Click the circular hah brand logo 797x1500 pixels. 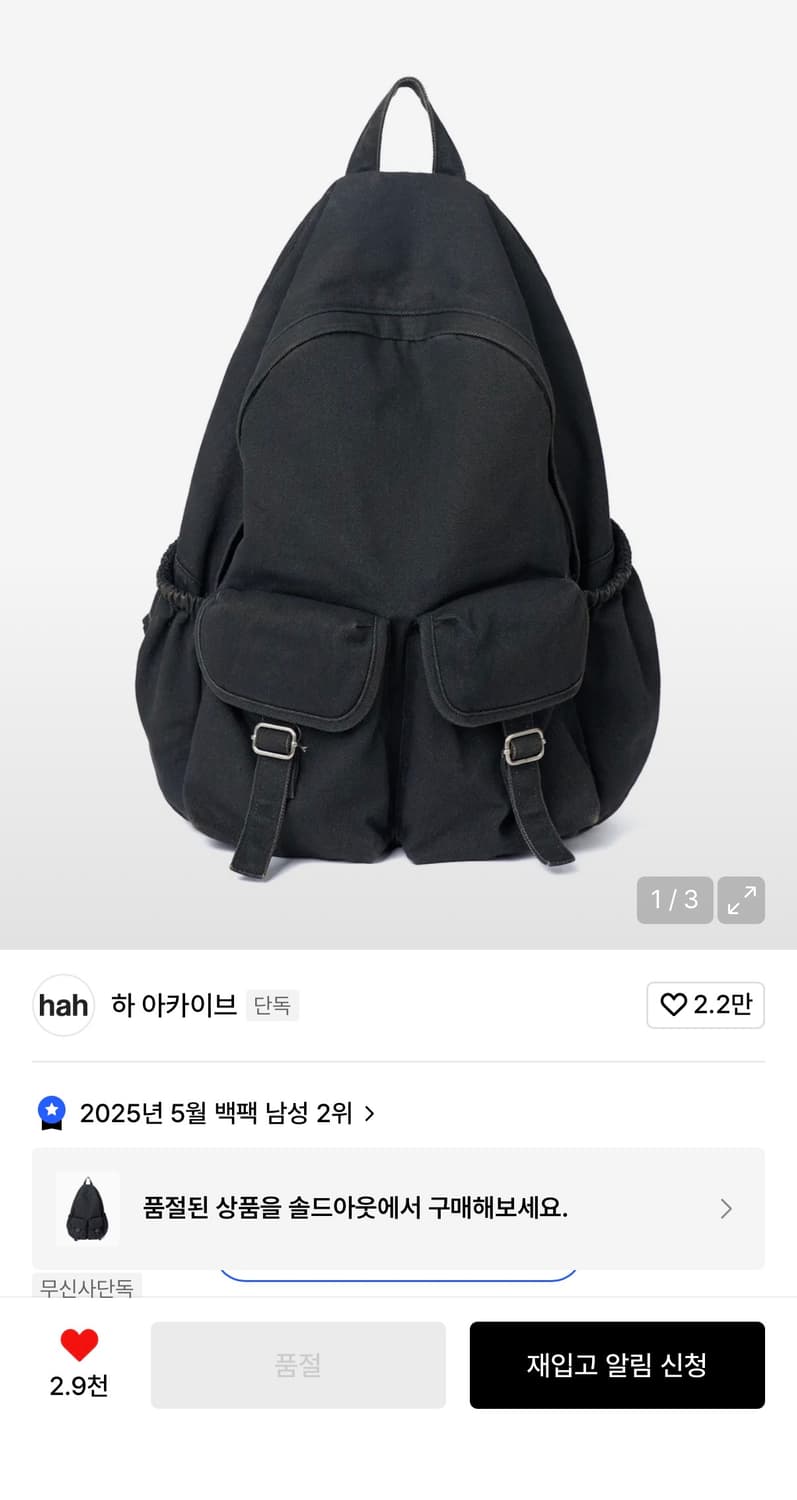63,1006
